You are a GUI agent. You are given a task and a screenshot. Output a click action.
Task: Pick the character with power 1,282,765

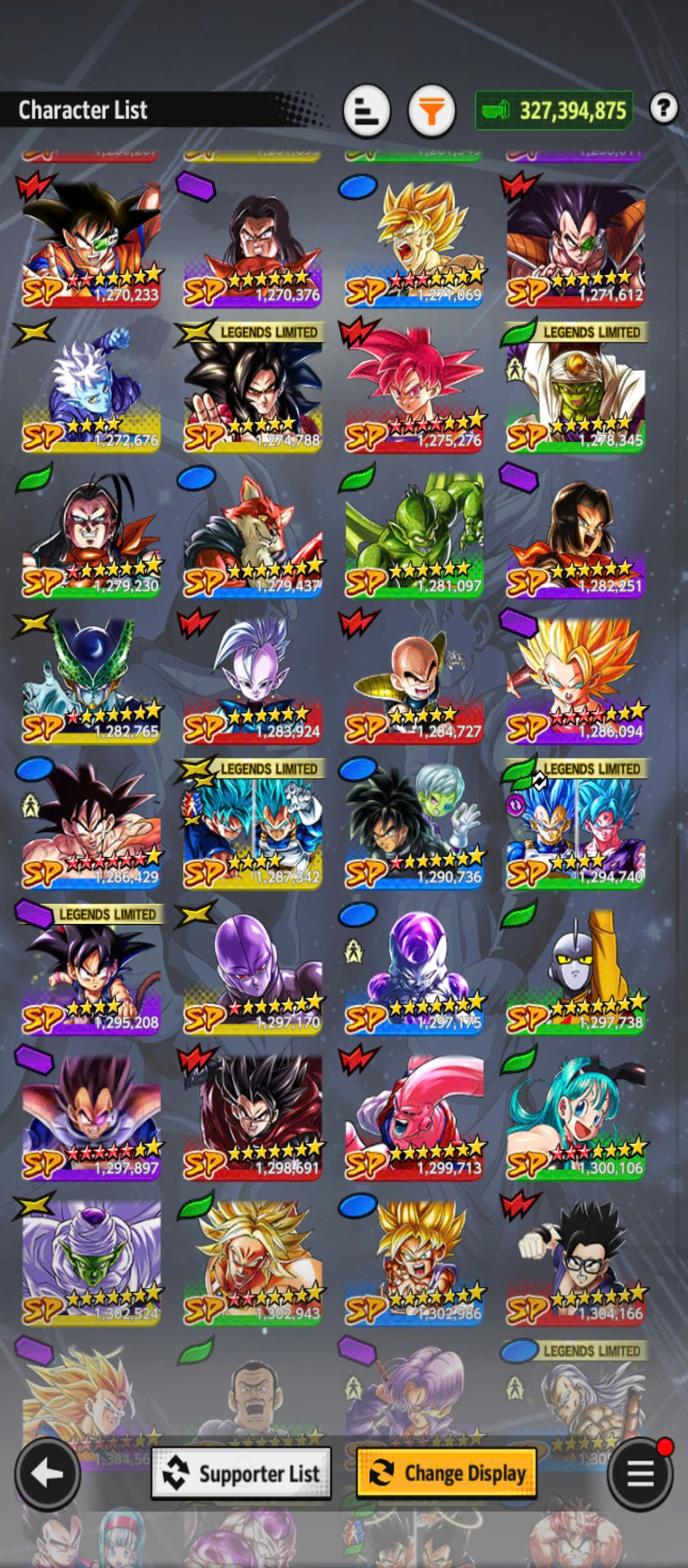tap(91, 679)
